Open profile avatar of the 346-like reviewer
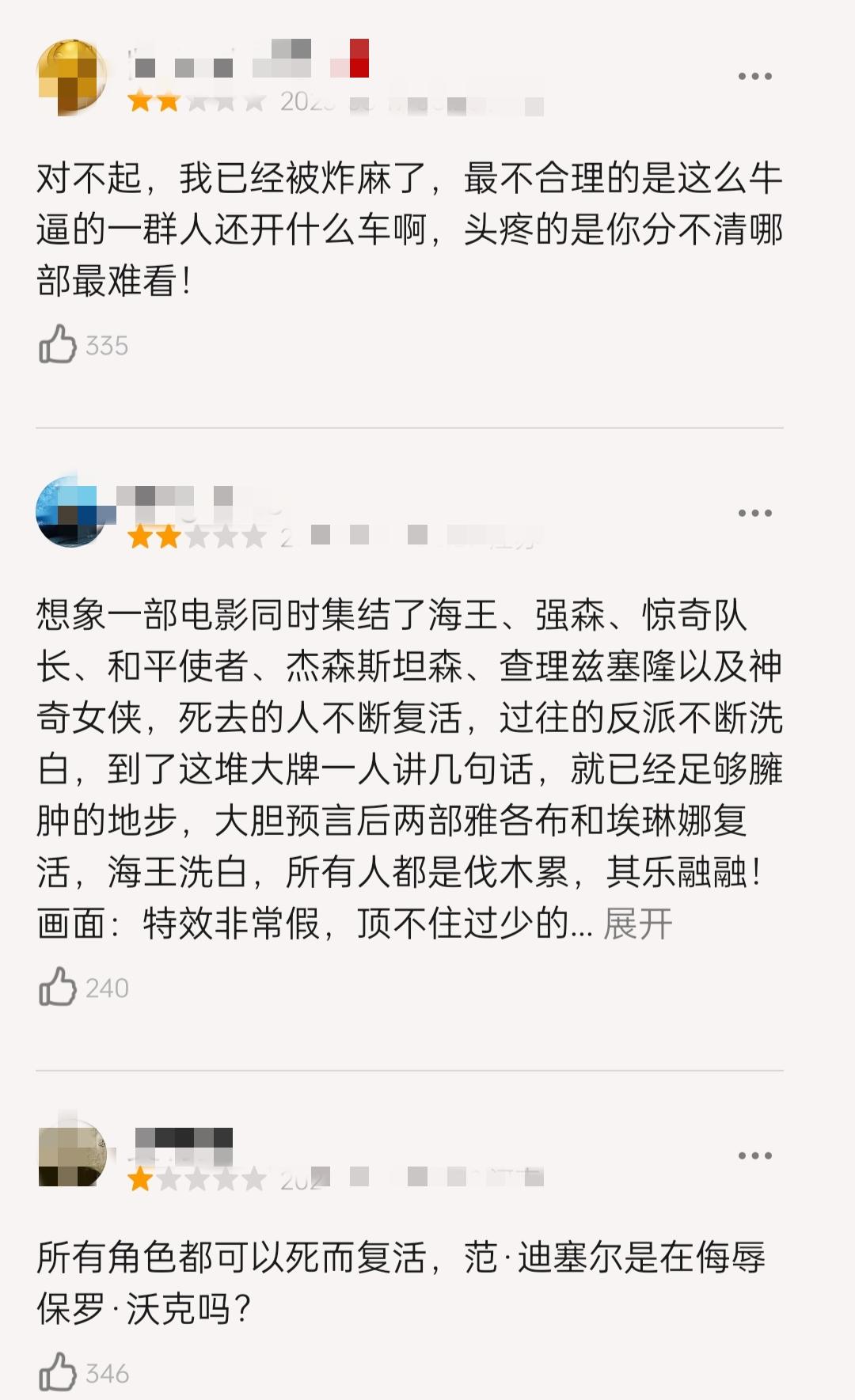Viewport: 855px width, 1400px height. (x=72, y=1155)
